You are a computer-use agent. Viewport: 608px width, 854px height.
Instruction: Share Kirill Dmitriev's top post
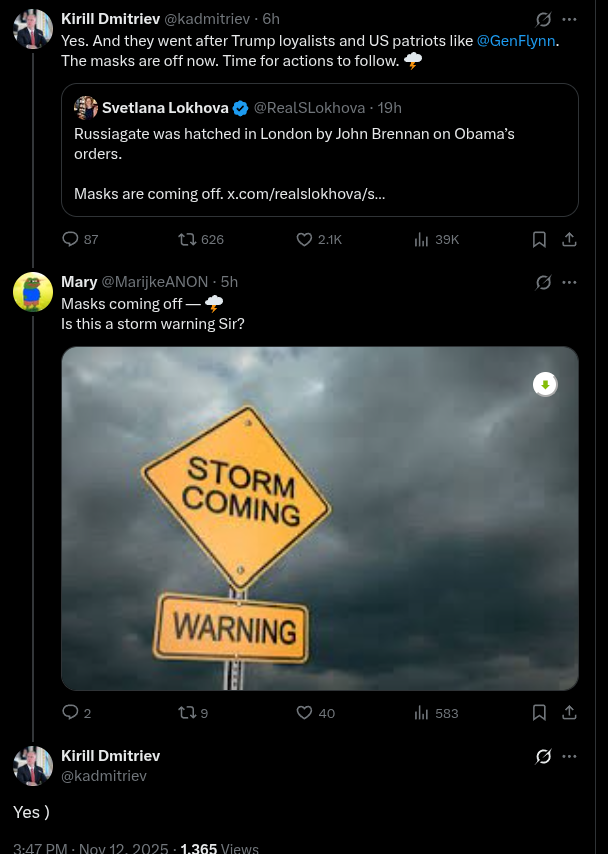click(x=569, y=239)
